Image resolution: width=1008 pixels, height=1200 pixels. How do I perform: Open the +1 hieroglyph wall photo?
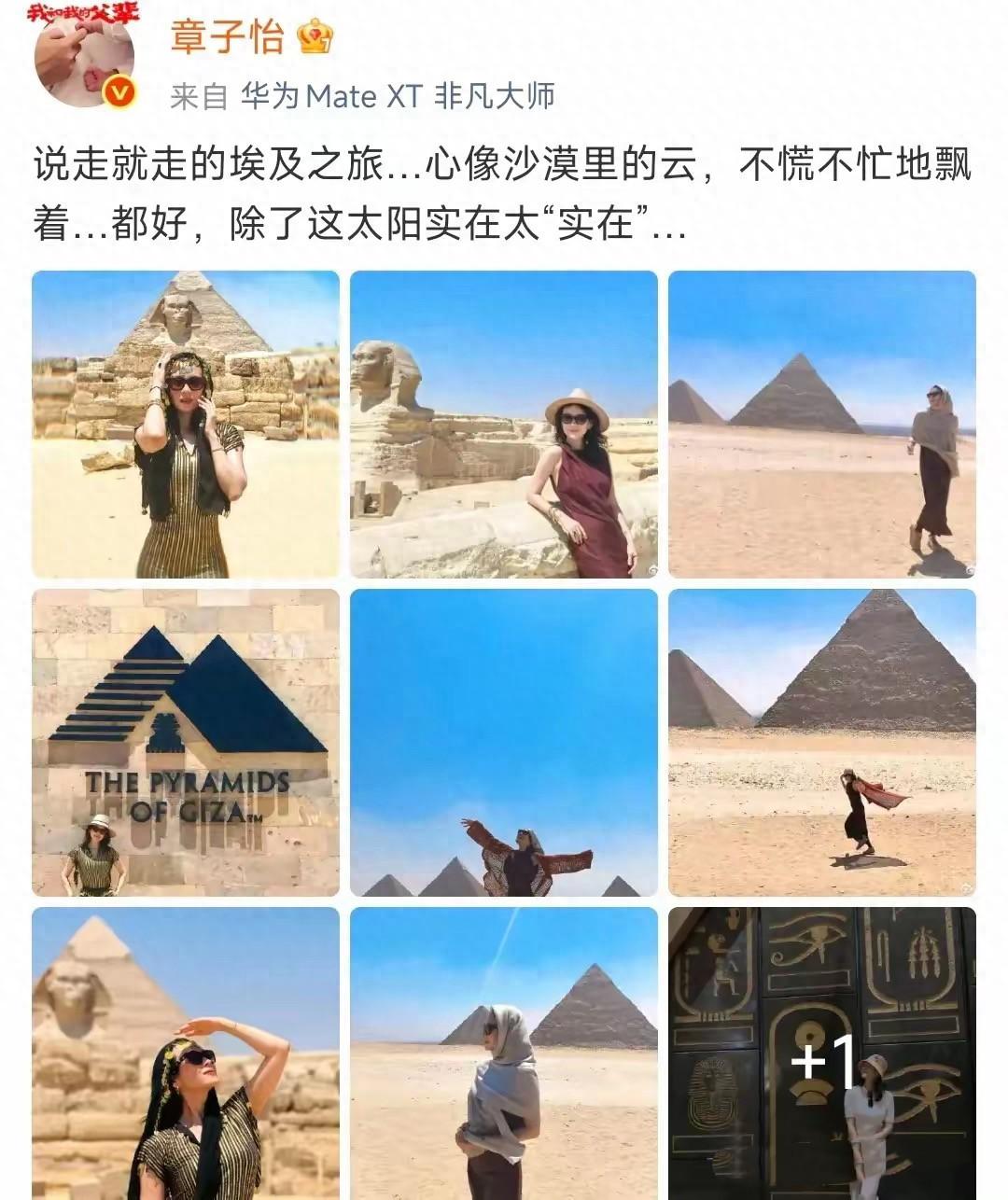pos(822,1053)
